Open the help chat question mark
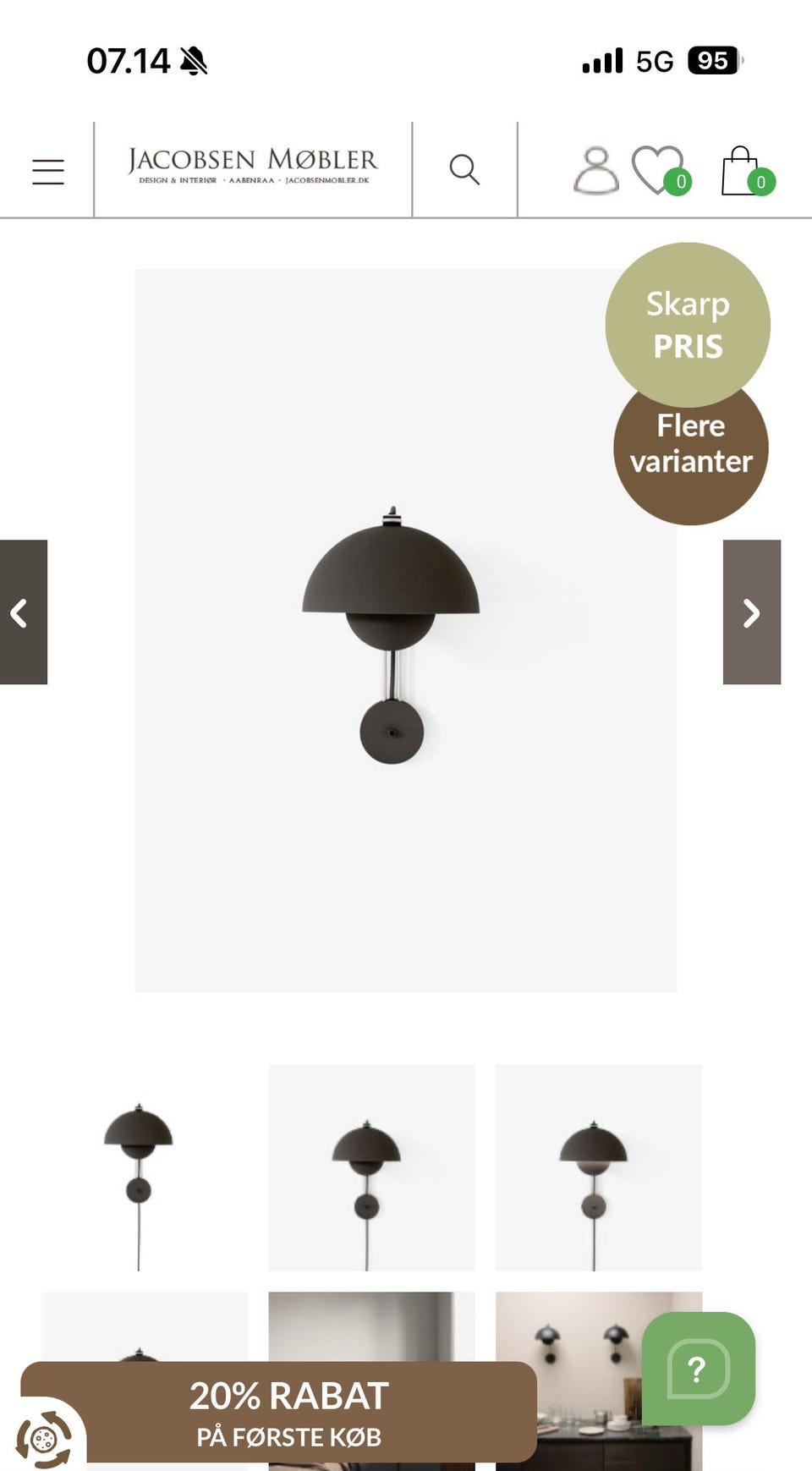Image resolution: width=812 pixels, height=1471 pixels. (x=697, y=1368)
